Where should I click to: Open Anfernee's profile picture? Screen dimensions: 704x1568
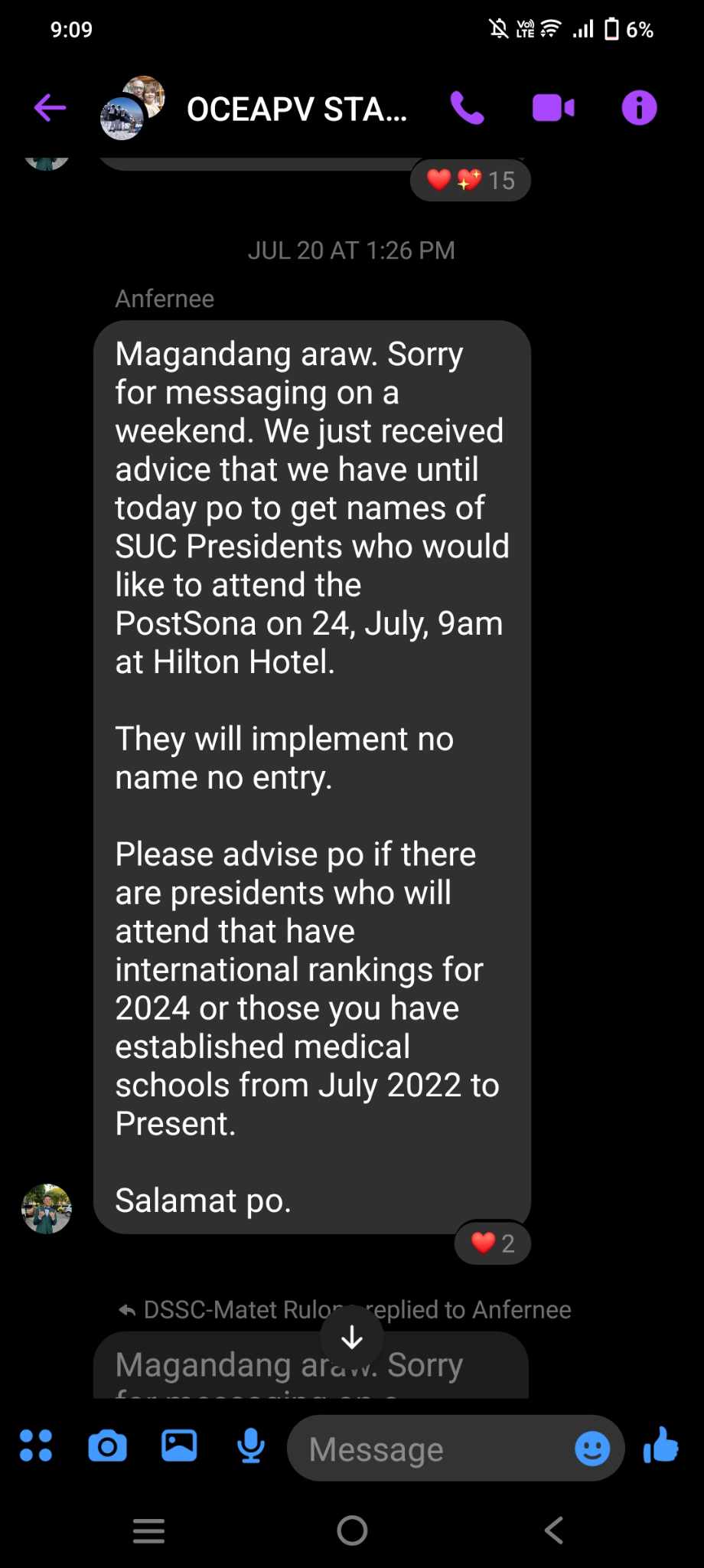[x=47, y=1209]
